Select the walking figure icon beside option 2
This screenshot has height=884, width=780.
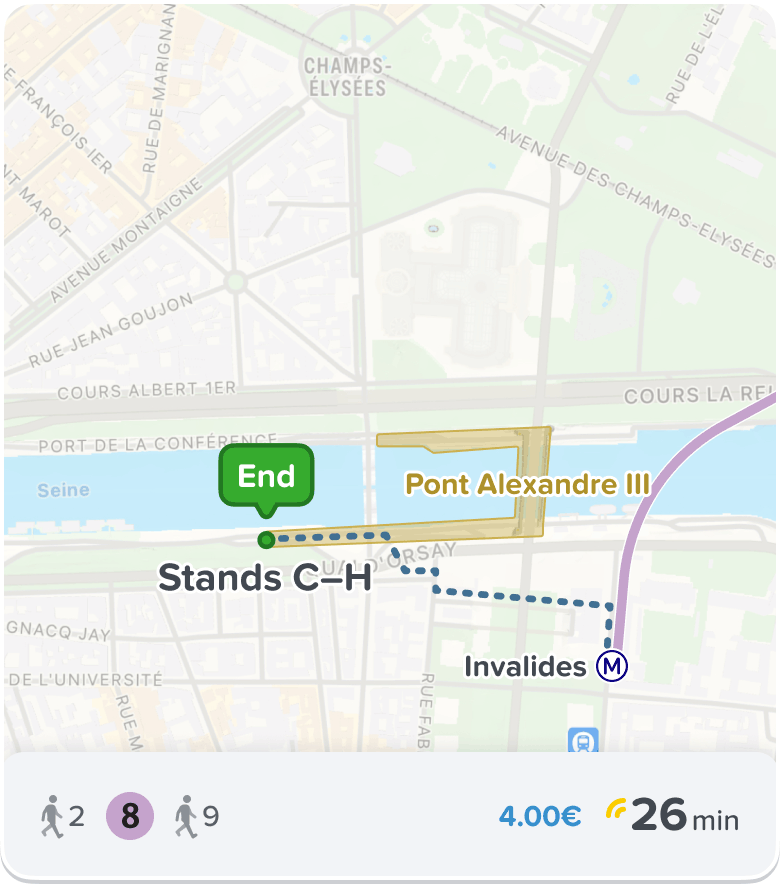pyautogui.click(x=53, y=817)
